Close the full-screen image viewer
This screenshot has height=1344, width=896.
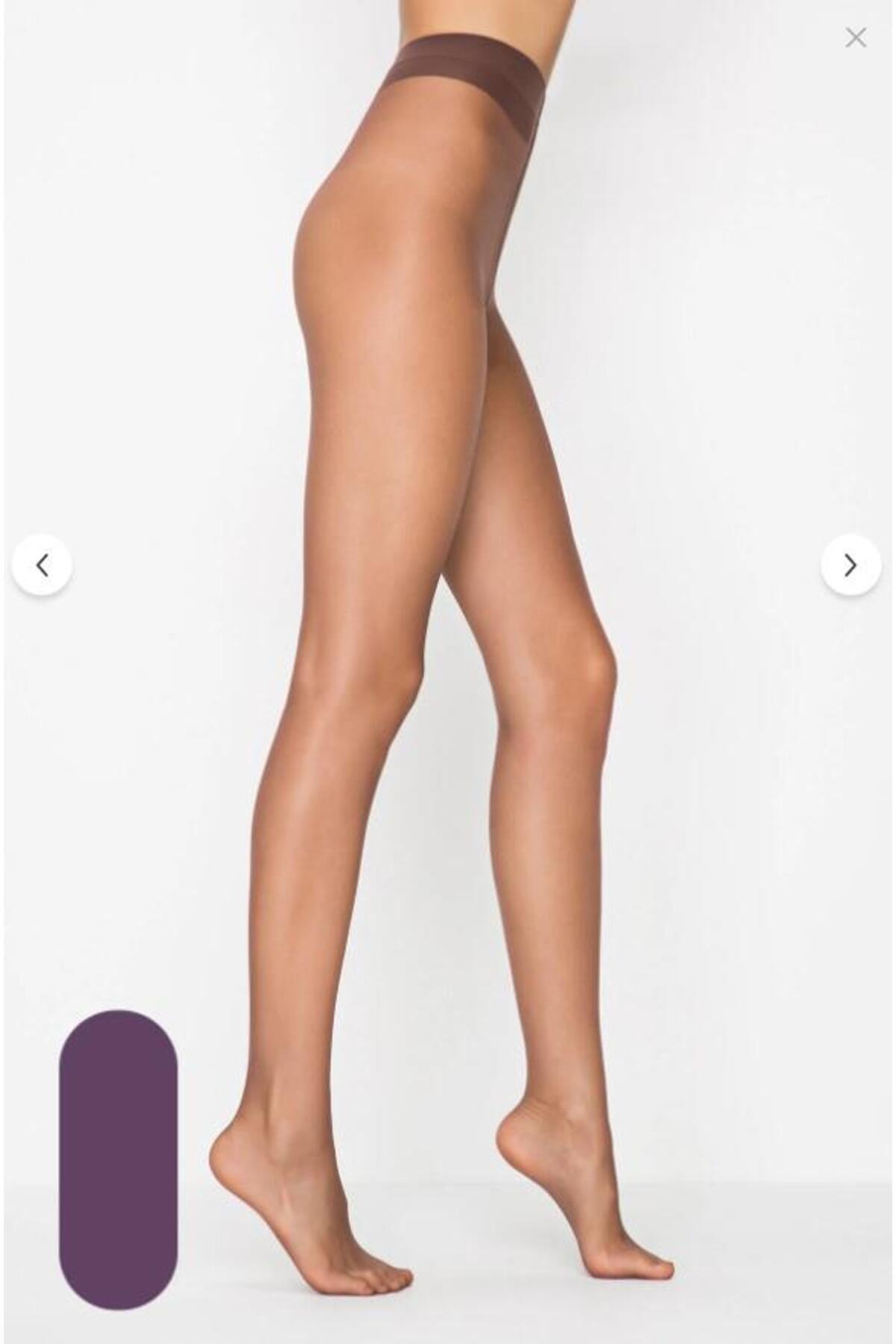click(x=856, y=38)
